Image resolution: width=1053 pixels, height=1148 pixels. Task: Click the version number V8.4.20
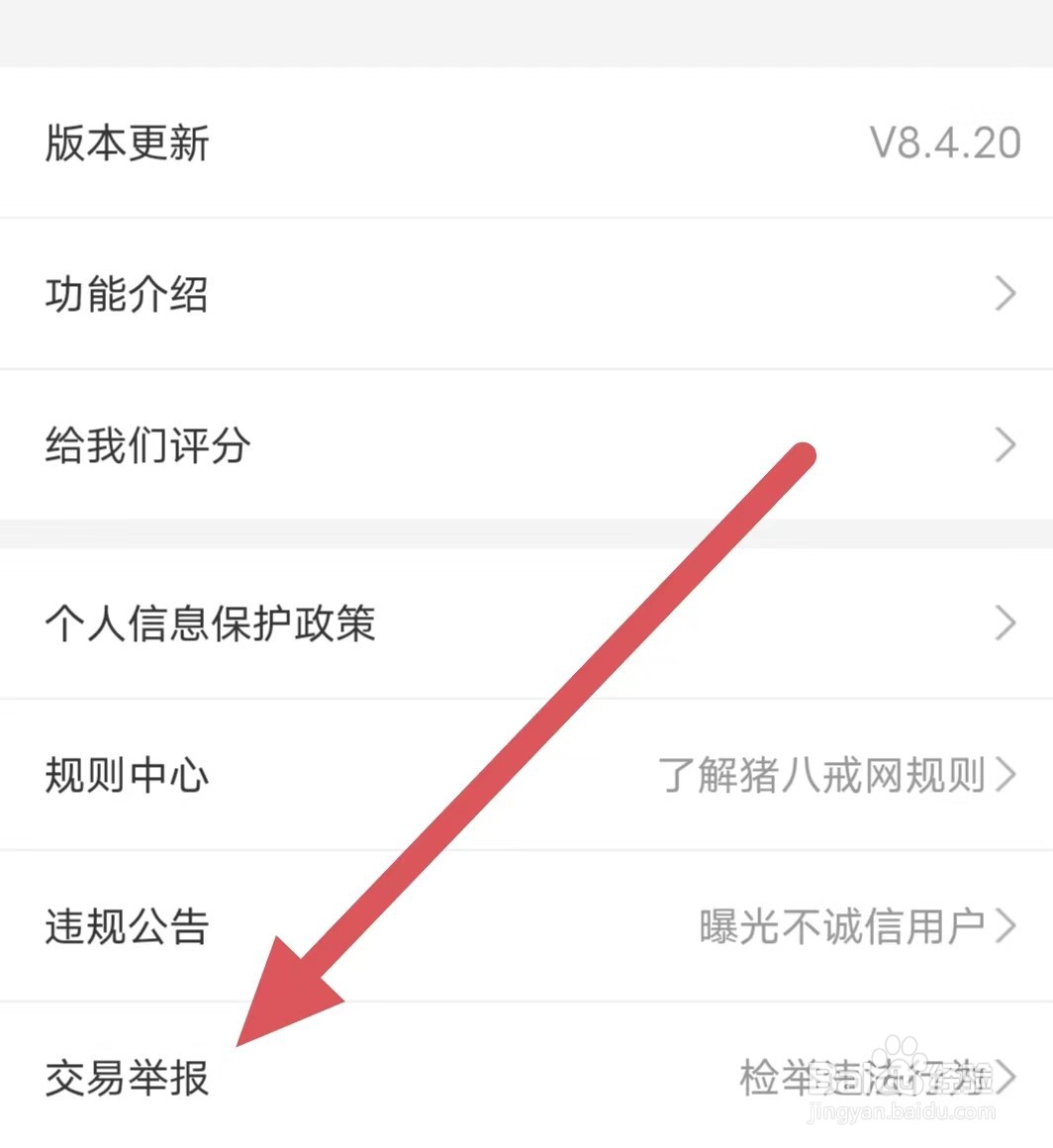coord(947,141)
